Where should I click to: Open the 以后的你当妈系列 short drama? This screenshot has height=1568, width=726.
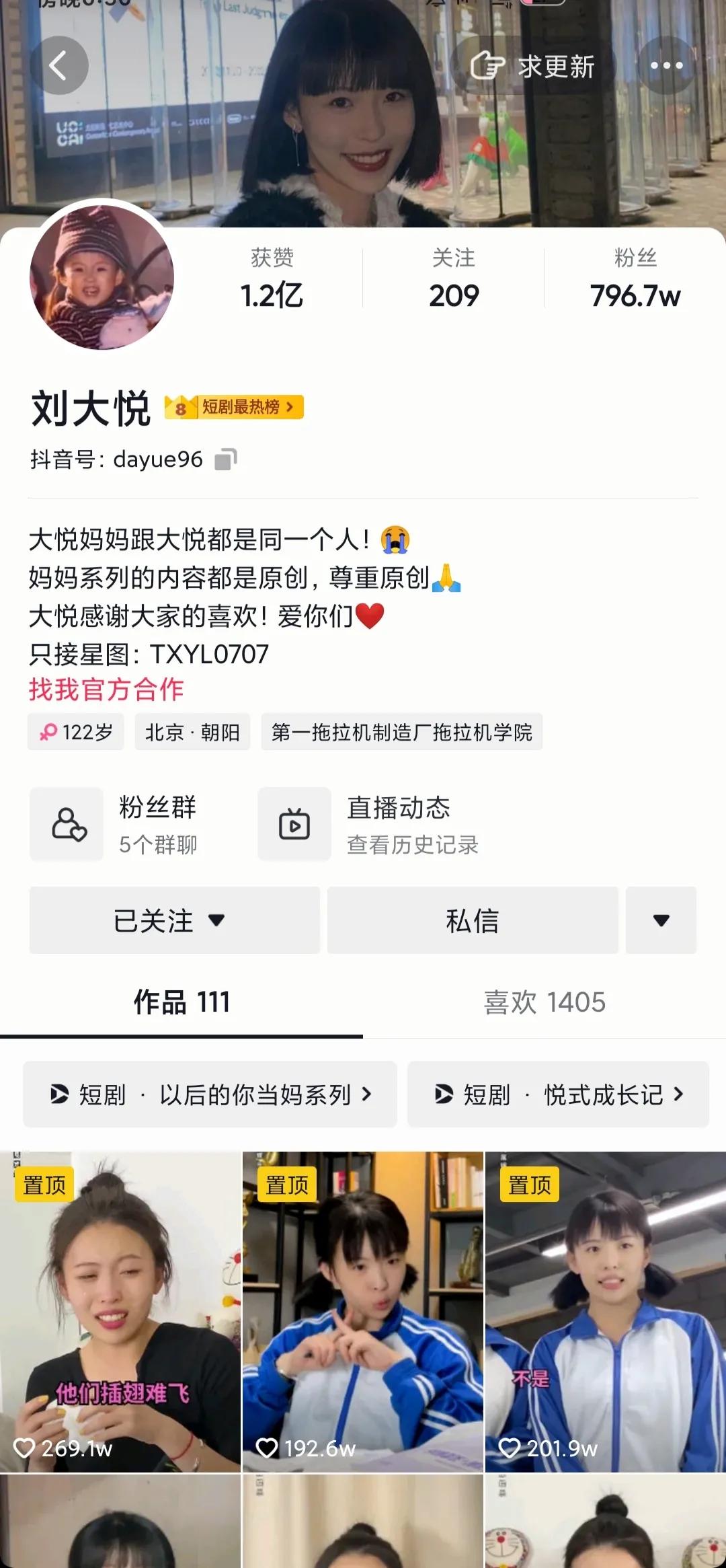tap(210, 1094)
